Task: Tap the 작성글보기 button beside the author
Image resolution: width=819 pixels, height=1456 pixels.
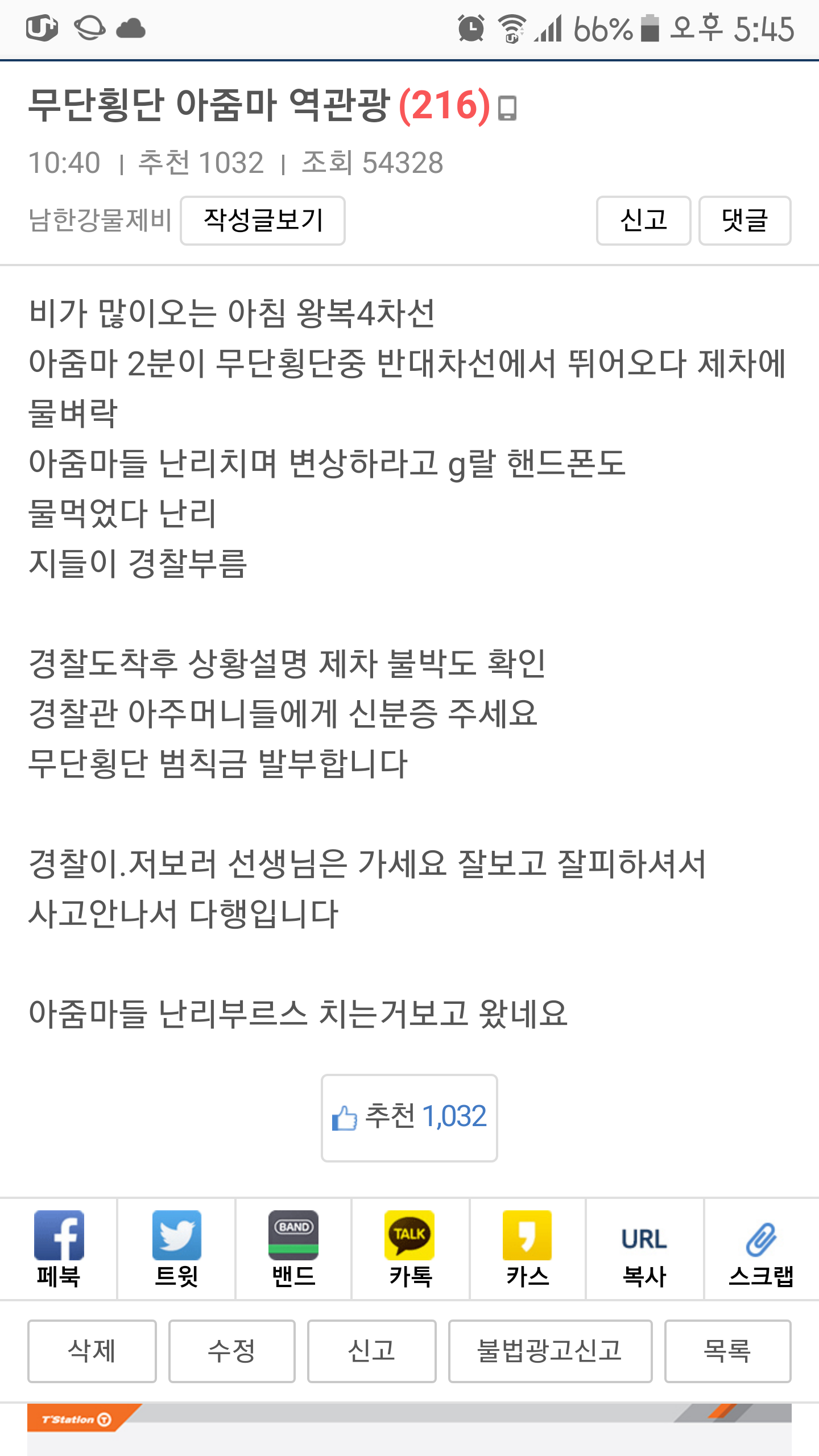Action: click(x=263, y=221)
